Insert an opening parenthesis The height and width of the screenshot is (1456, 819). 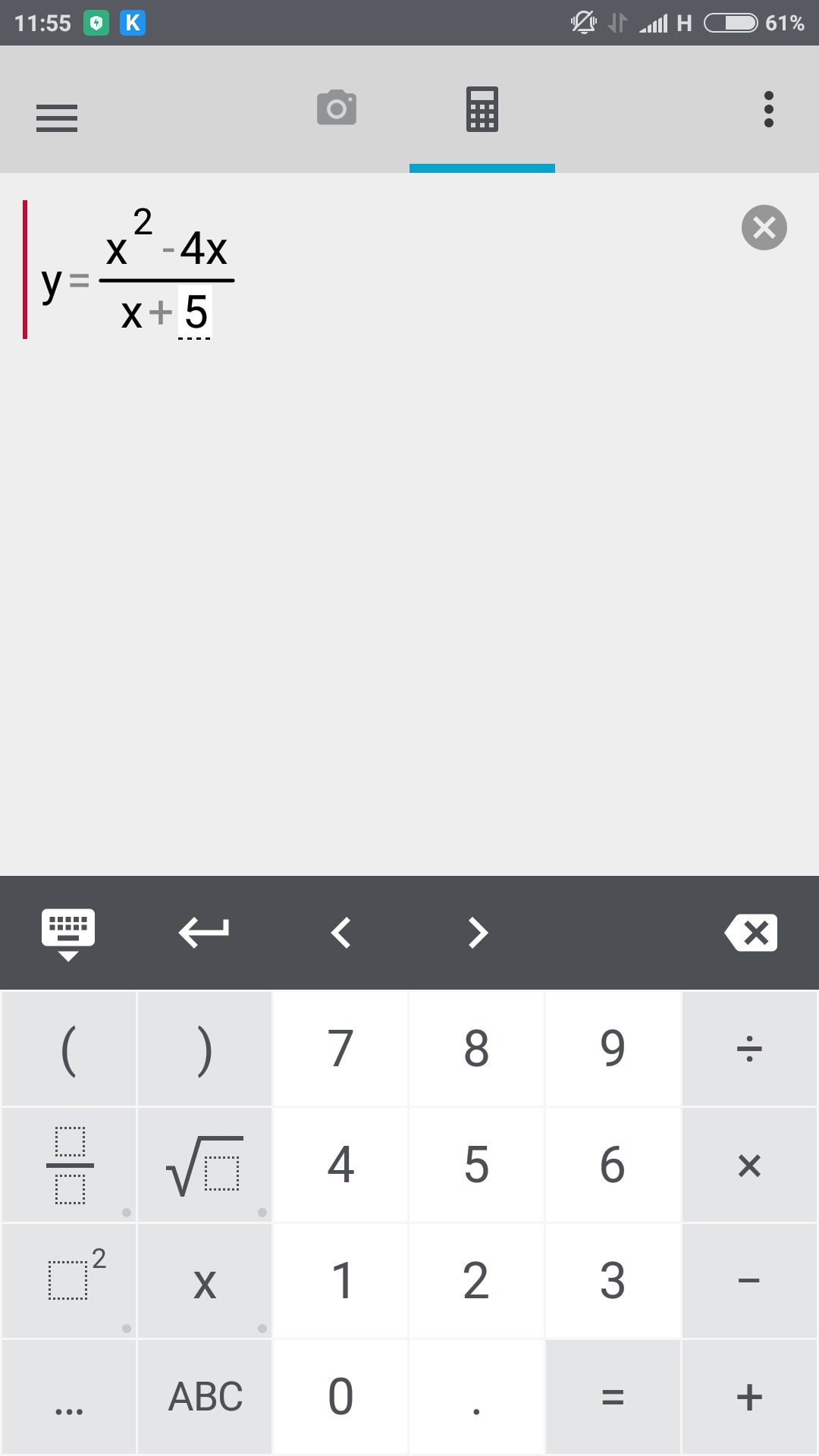click(x=69, y=1049)
